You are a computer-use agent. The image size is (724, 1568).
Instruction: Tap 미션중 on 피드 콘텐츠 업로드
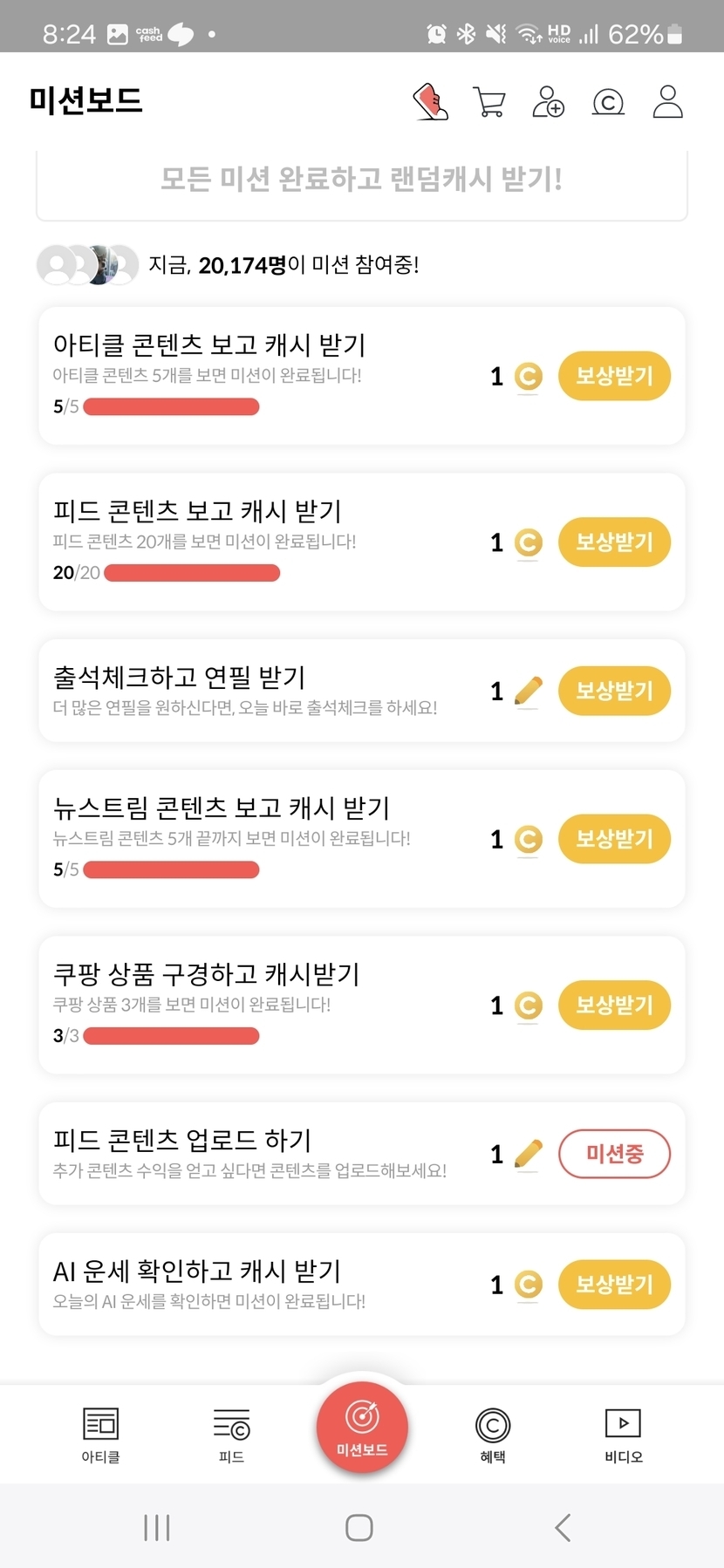point(614,1154)
